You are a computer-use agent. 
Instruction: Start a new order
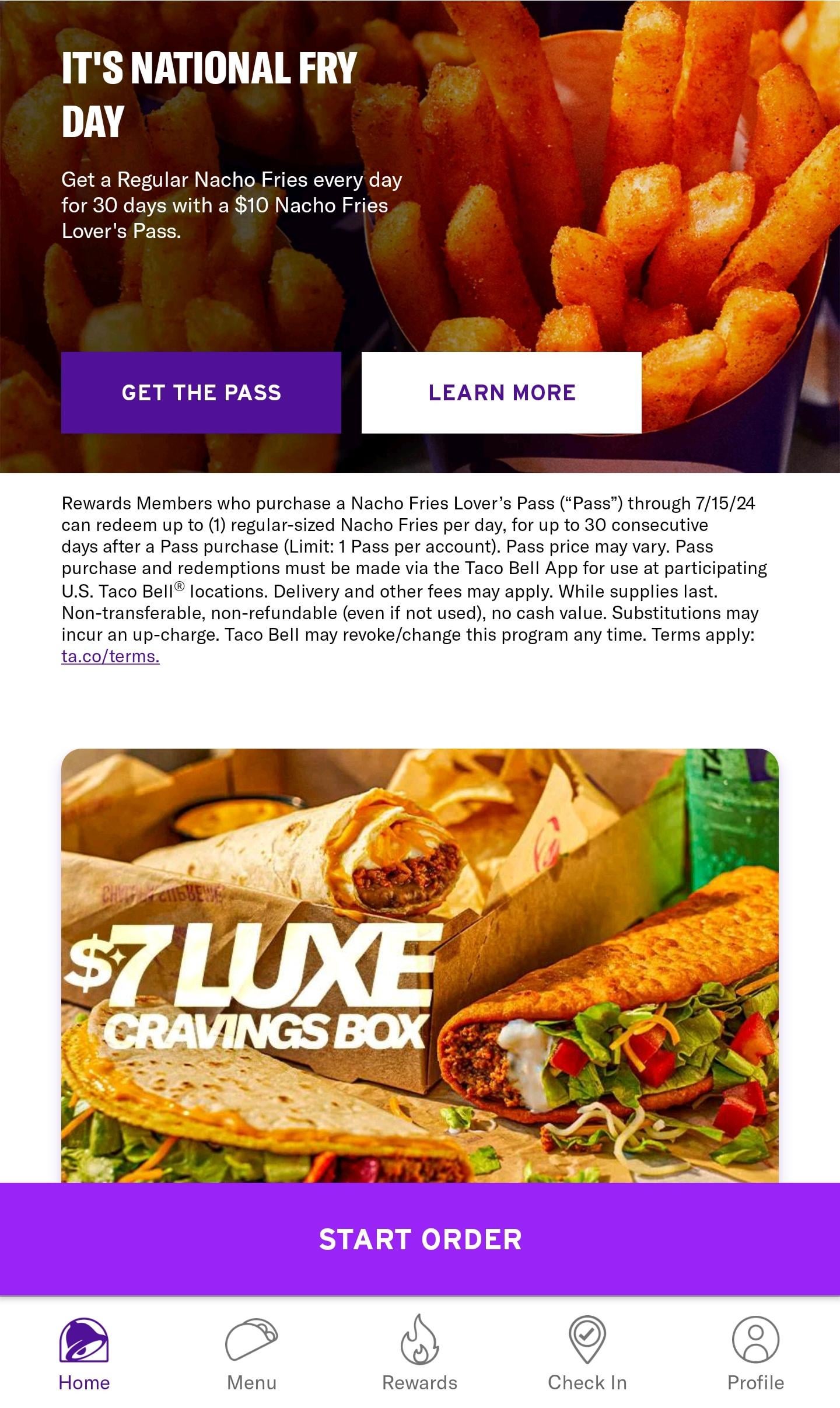point(420,1239)
